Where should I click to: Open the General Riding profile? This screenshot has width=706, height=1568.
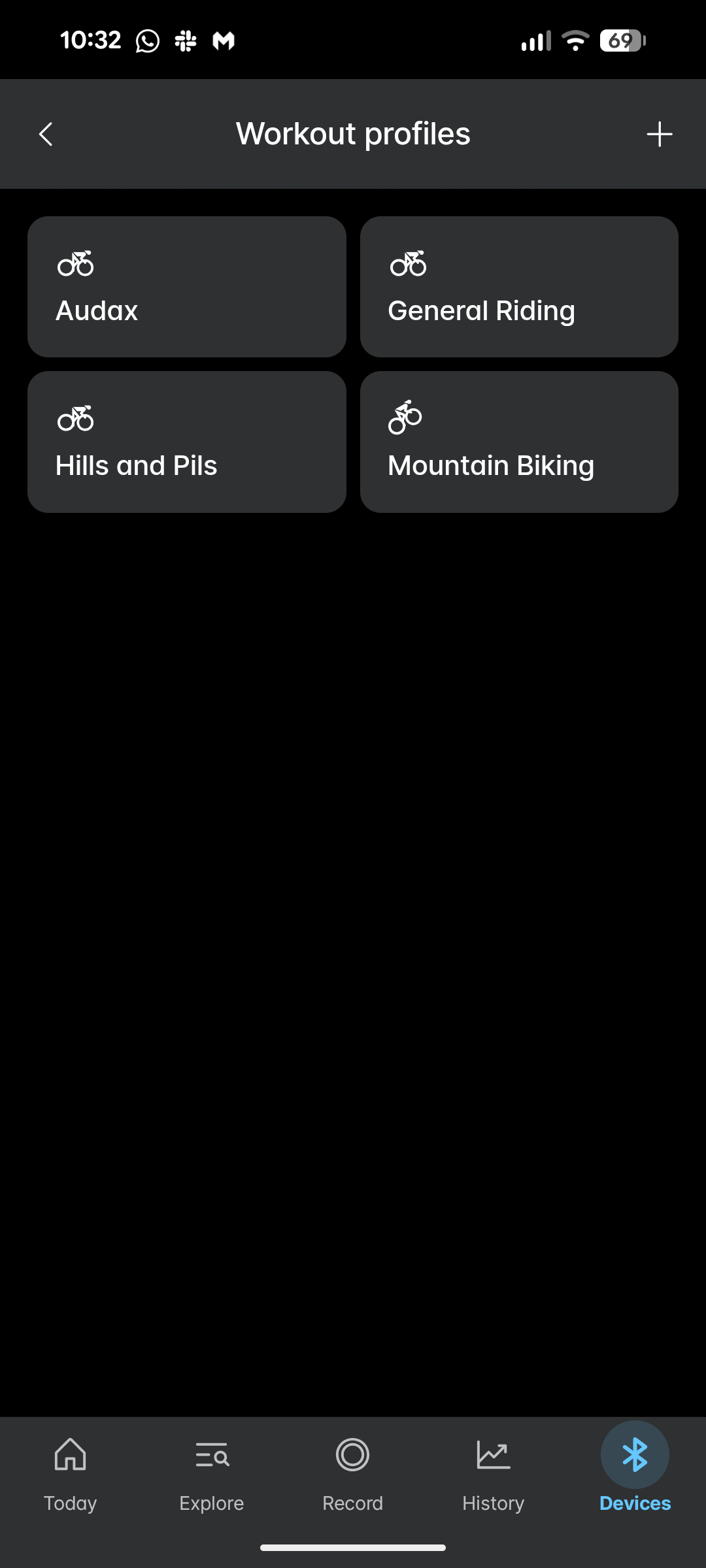click(x=519, y=286)
